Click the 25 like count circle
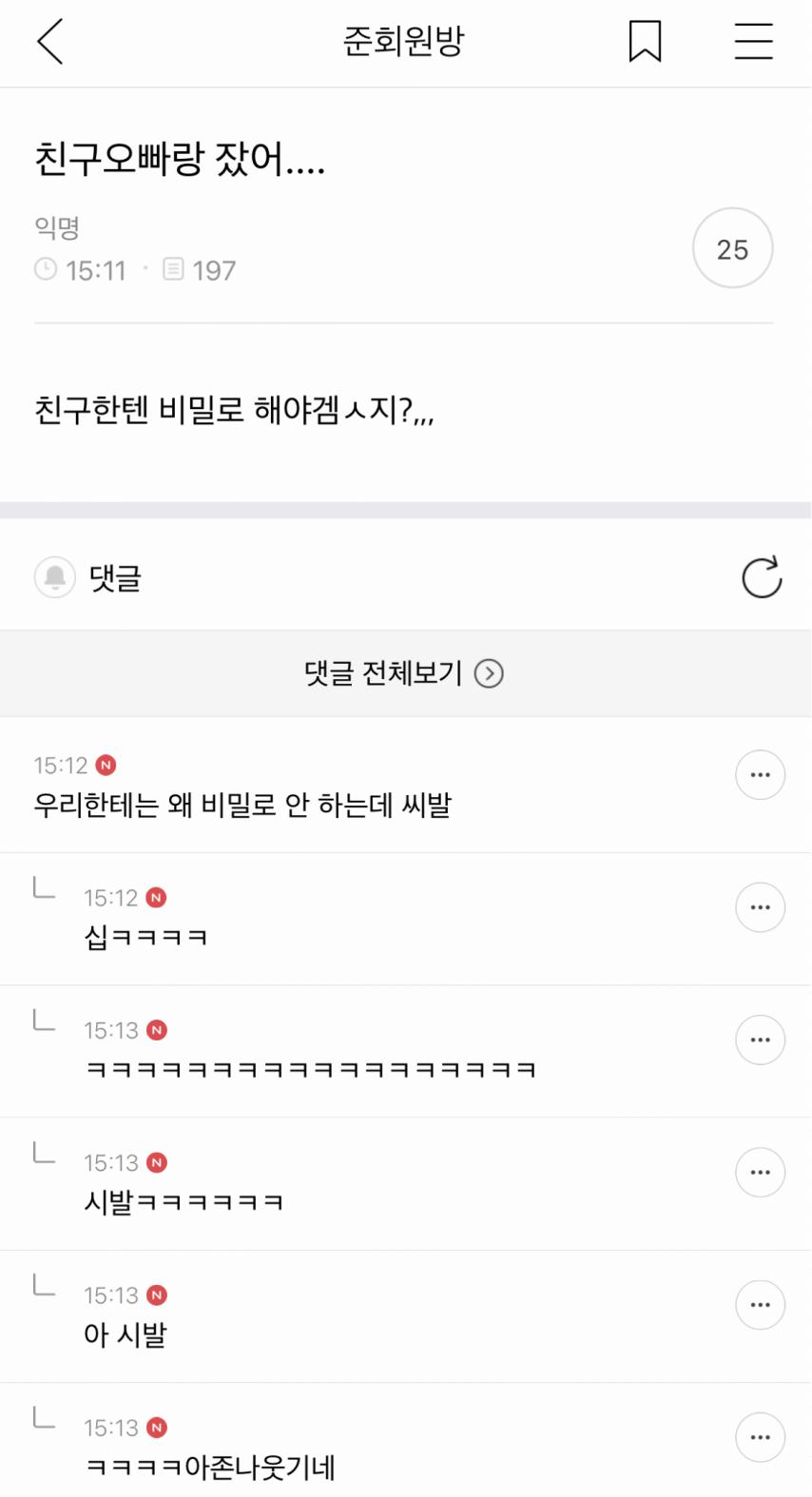The width and height of the screenshot is (812, 1497). [732, 247]
